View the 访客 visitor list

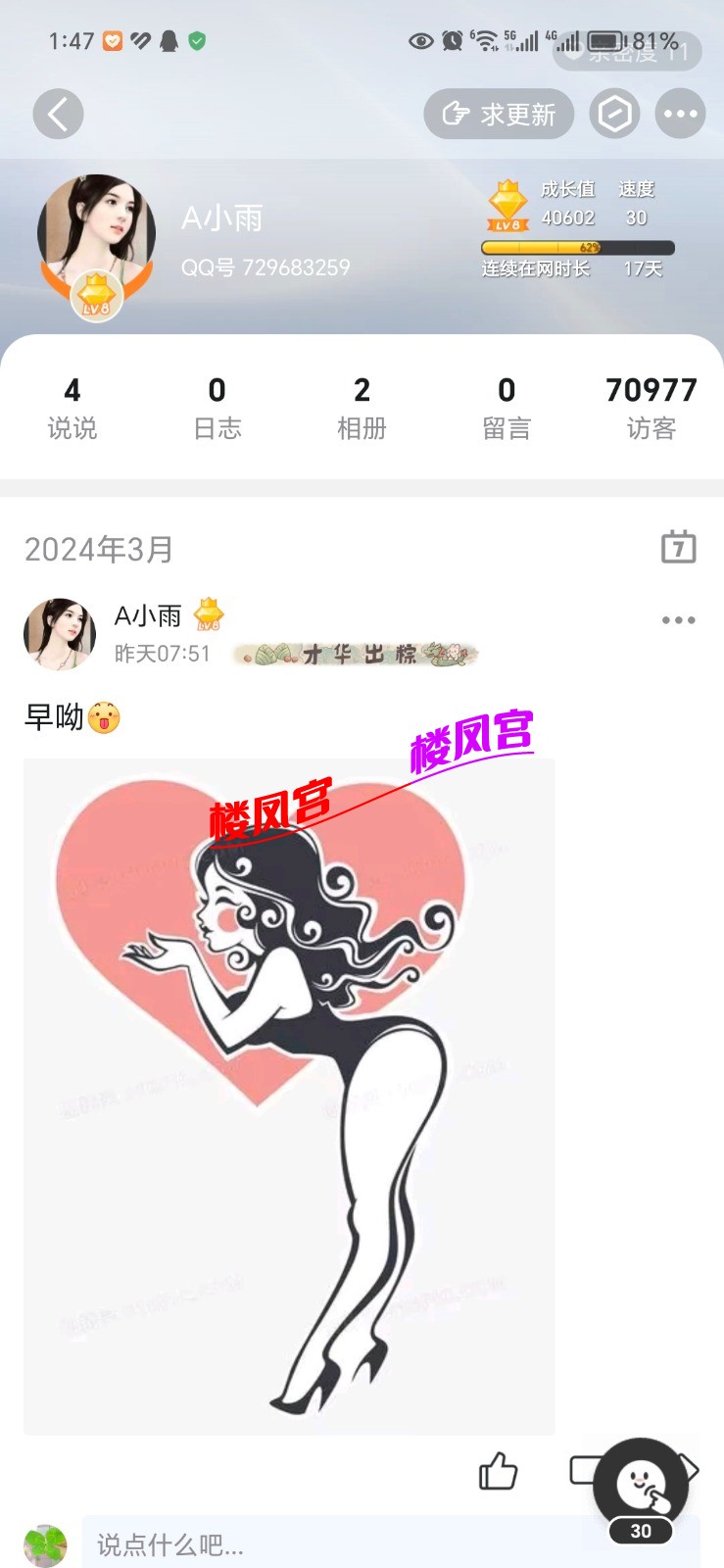pos(652,408)
